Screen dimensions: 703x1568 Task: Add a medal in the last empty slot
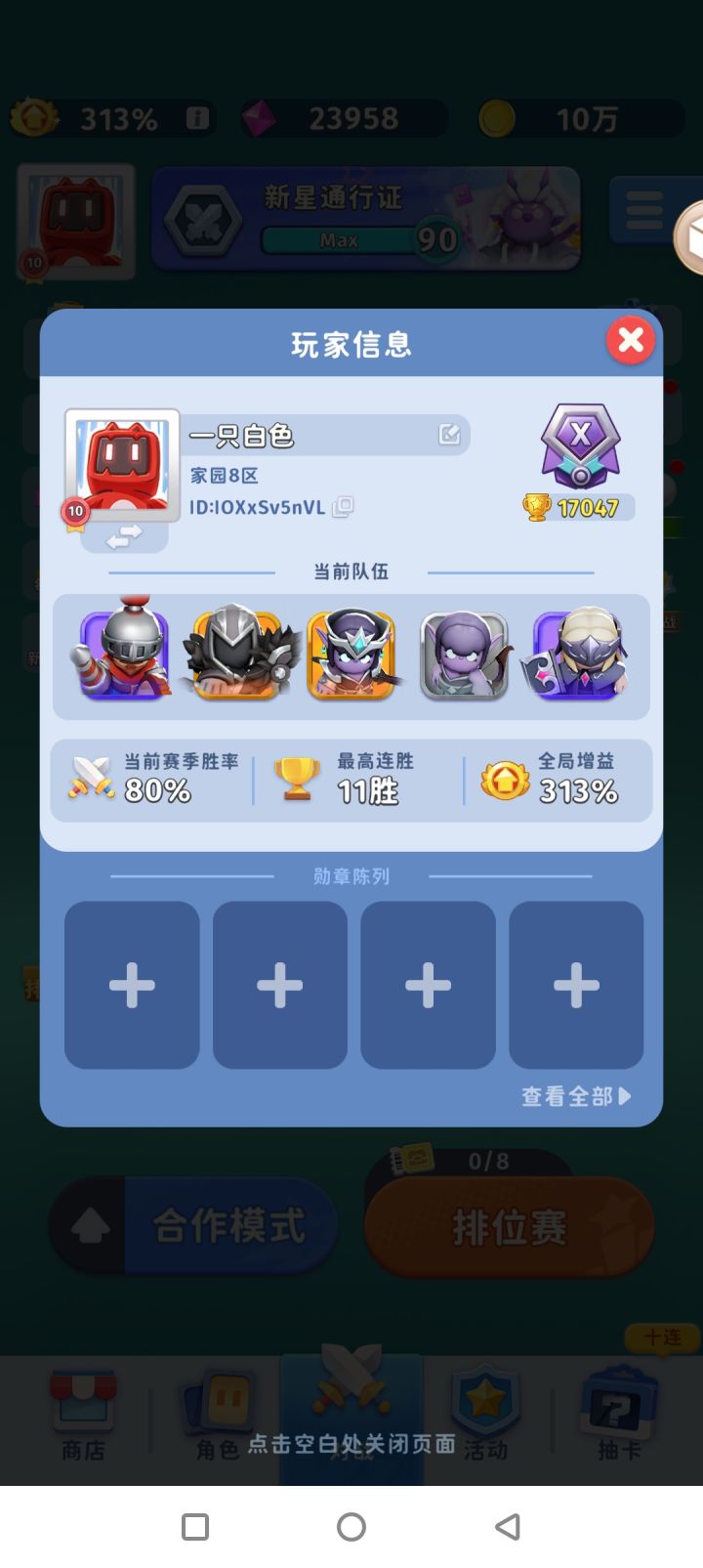click(x=576, y=984)
